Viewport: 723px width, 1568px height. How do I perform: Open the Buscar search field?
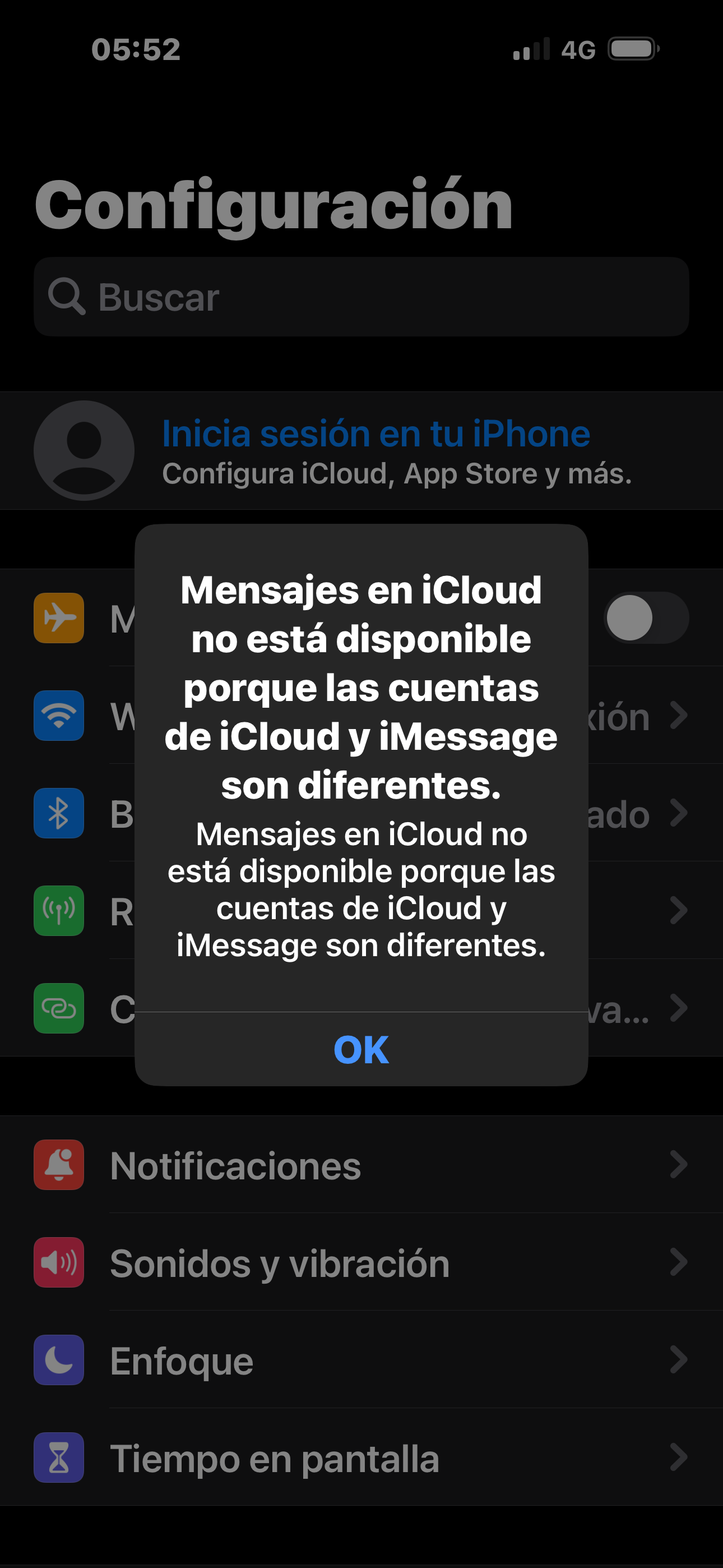[x=361, y=297]
